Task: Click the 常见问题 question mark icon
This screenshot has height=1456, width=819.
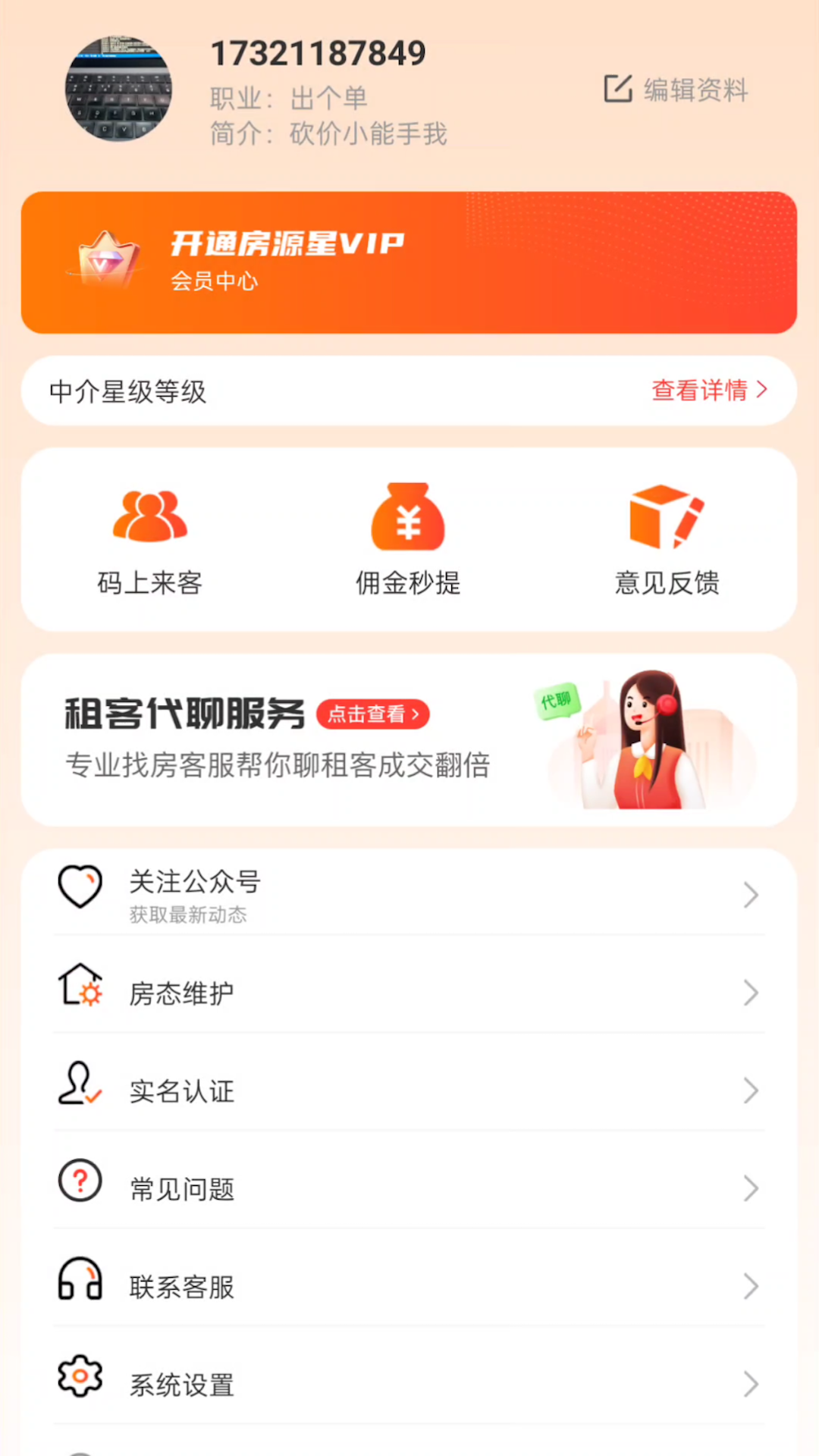Action: [80, 1181]
